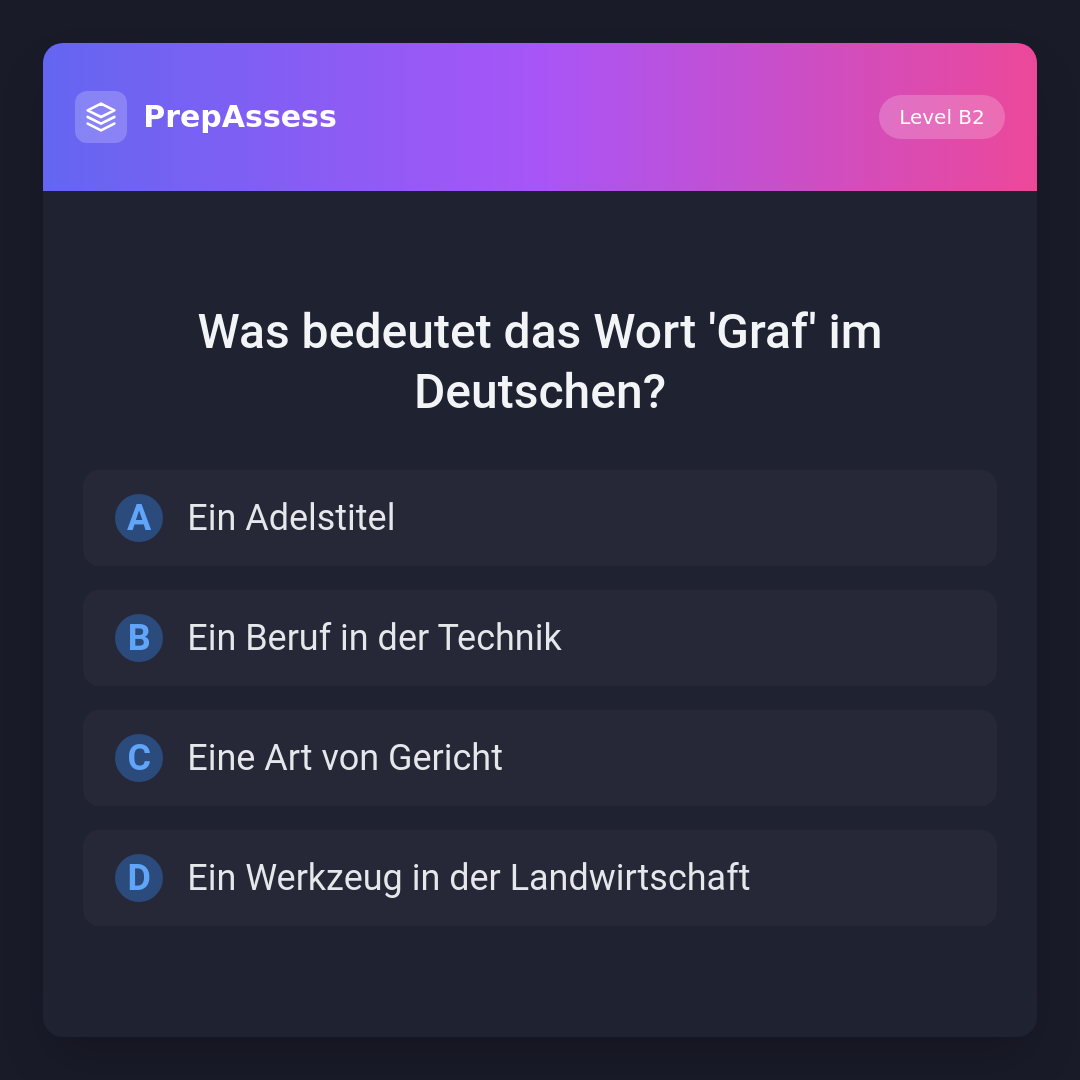Mark answer D 'Ein Werkzeug in der Landwirtschaft'

click(x=540, y=878)
